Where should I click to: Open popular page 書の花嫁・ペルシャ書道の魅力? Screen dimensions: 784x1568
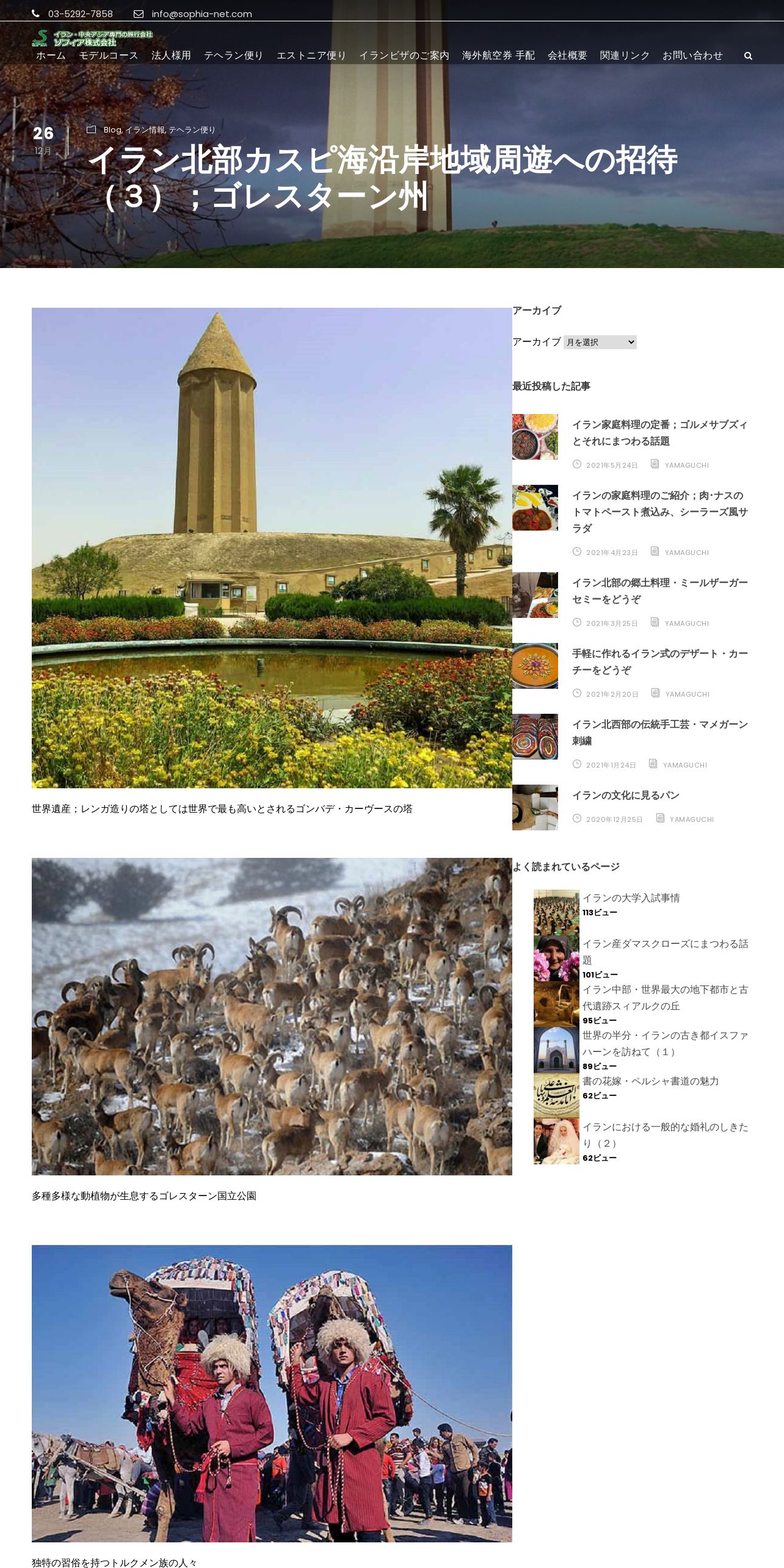pos(650,1081)
